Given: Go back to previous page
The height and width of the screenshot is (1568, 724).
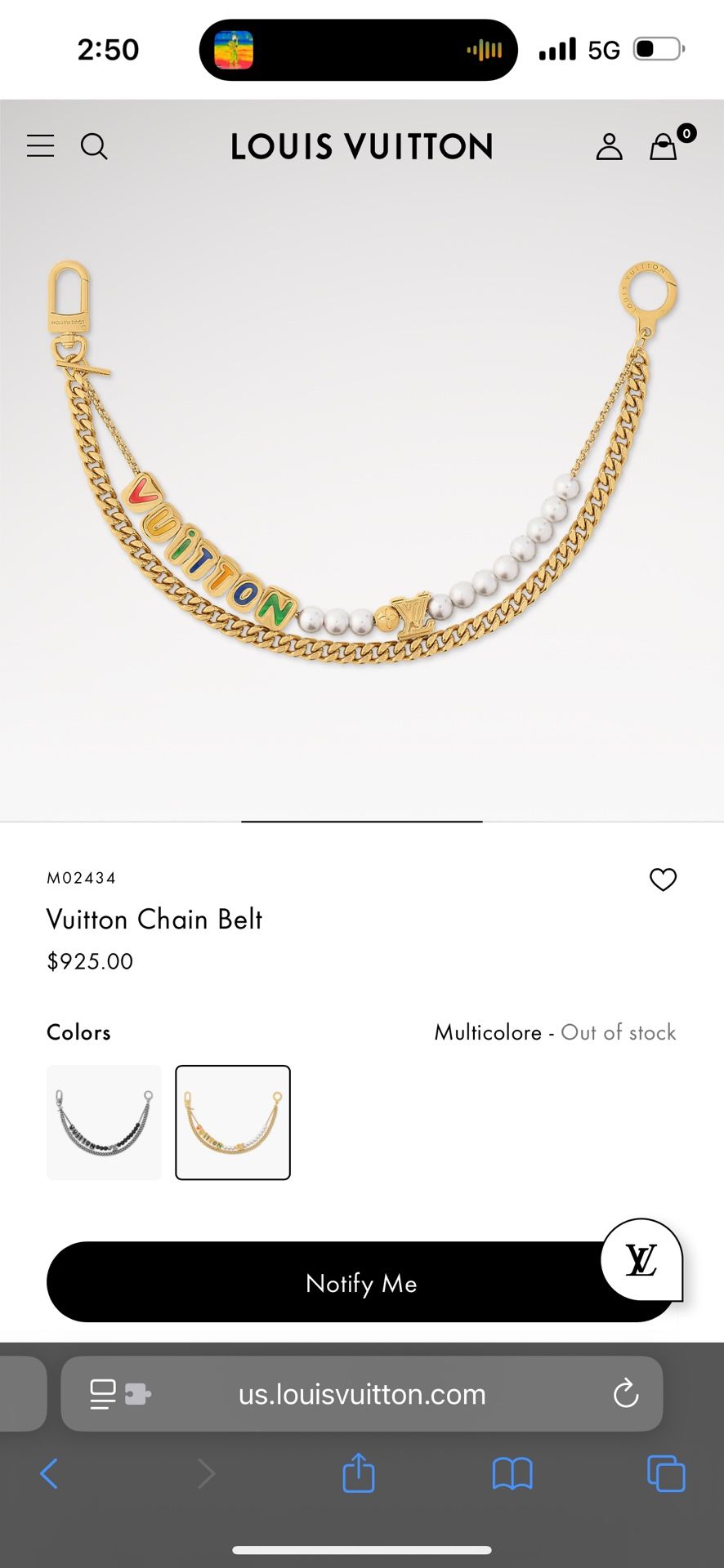Looking at the screenshot, I should [x=49, y=1474].
